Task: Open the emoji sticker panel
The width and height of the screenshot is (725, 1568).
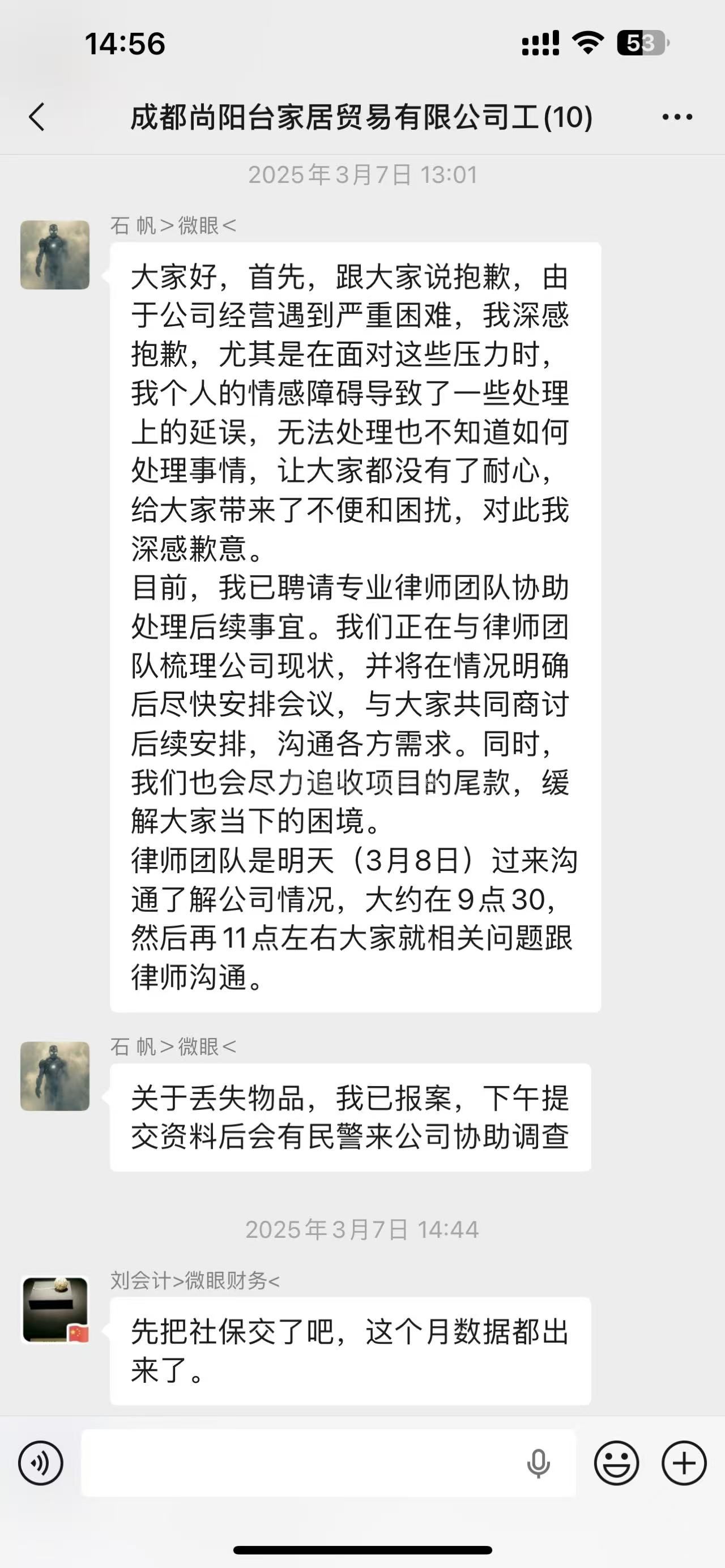Action: [x=617, y=1463]
